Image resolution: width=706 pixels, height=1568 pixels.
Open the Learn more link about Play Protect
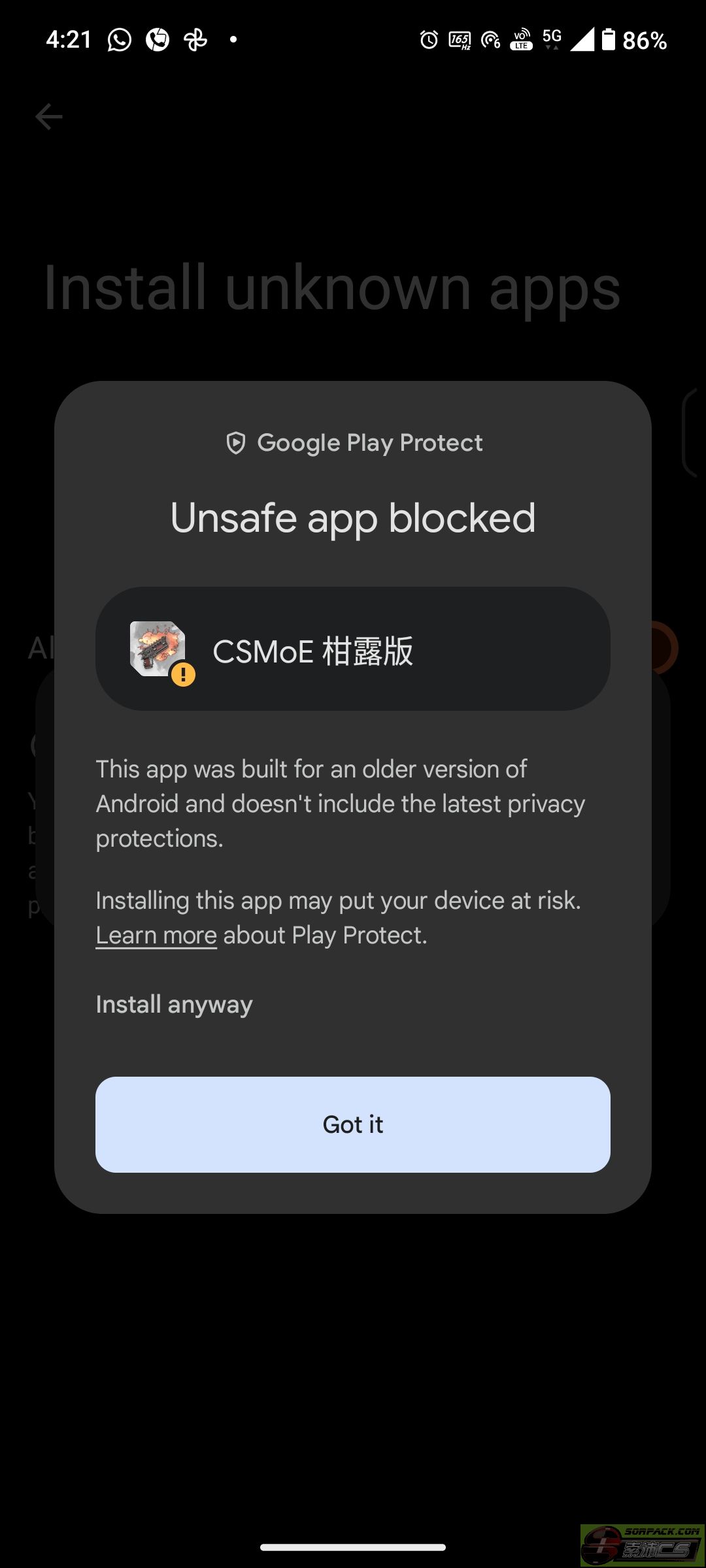[x=156, y=936]
